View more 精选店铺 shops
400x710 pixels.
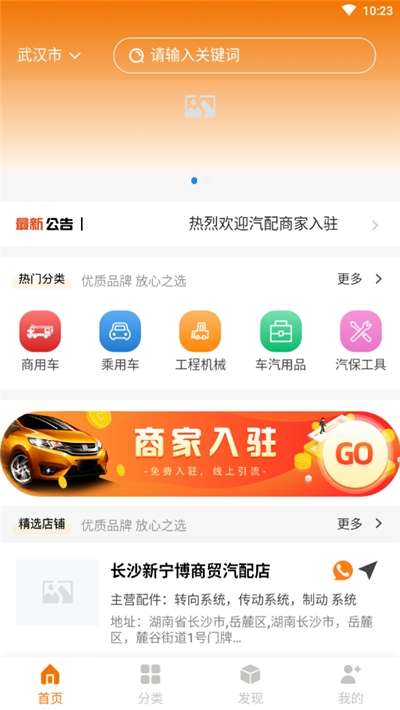360,523
